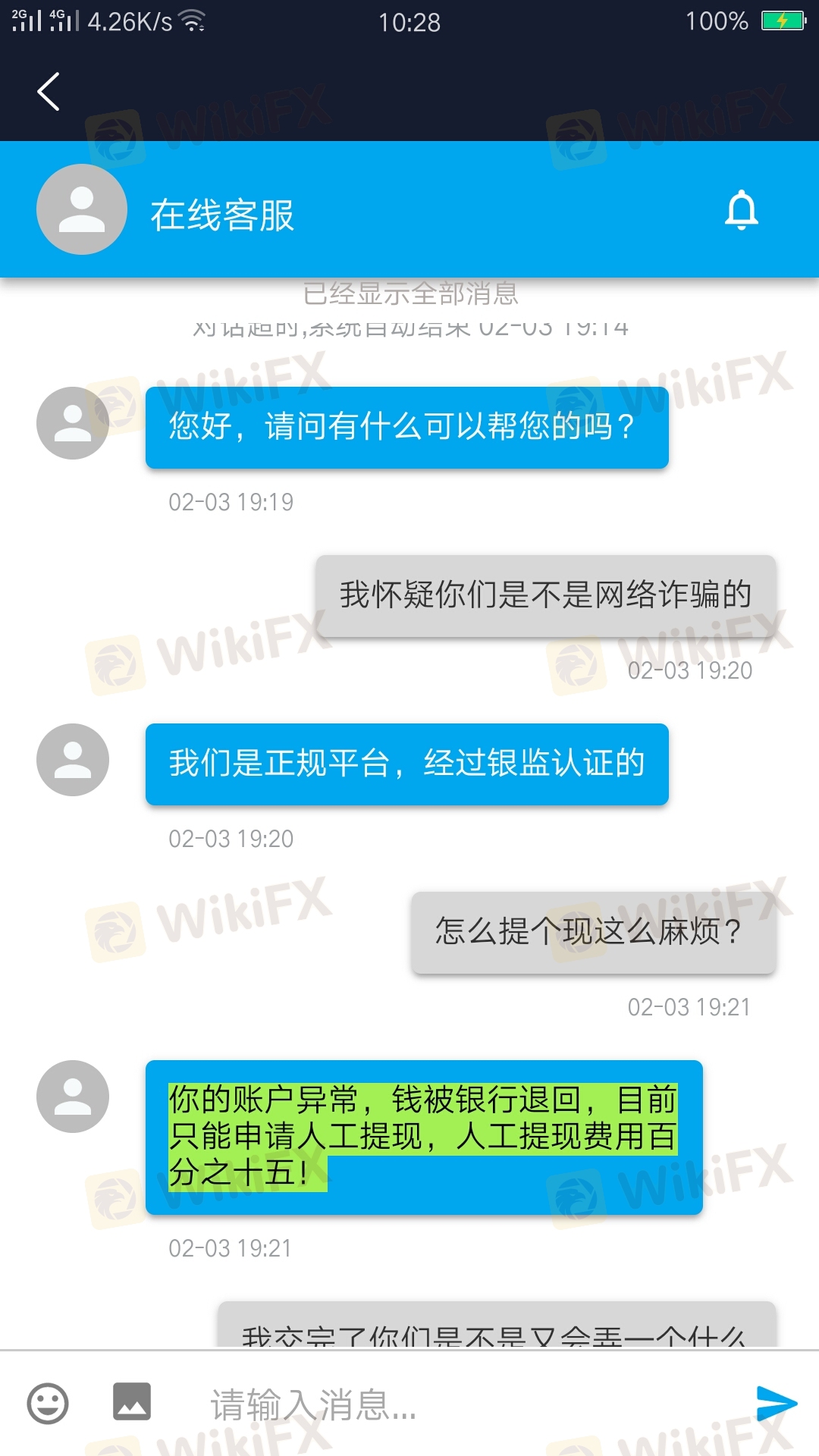
Task: Send the message with arrow icon
Action: [776, 1404]
